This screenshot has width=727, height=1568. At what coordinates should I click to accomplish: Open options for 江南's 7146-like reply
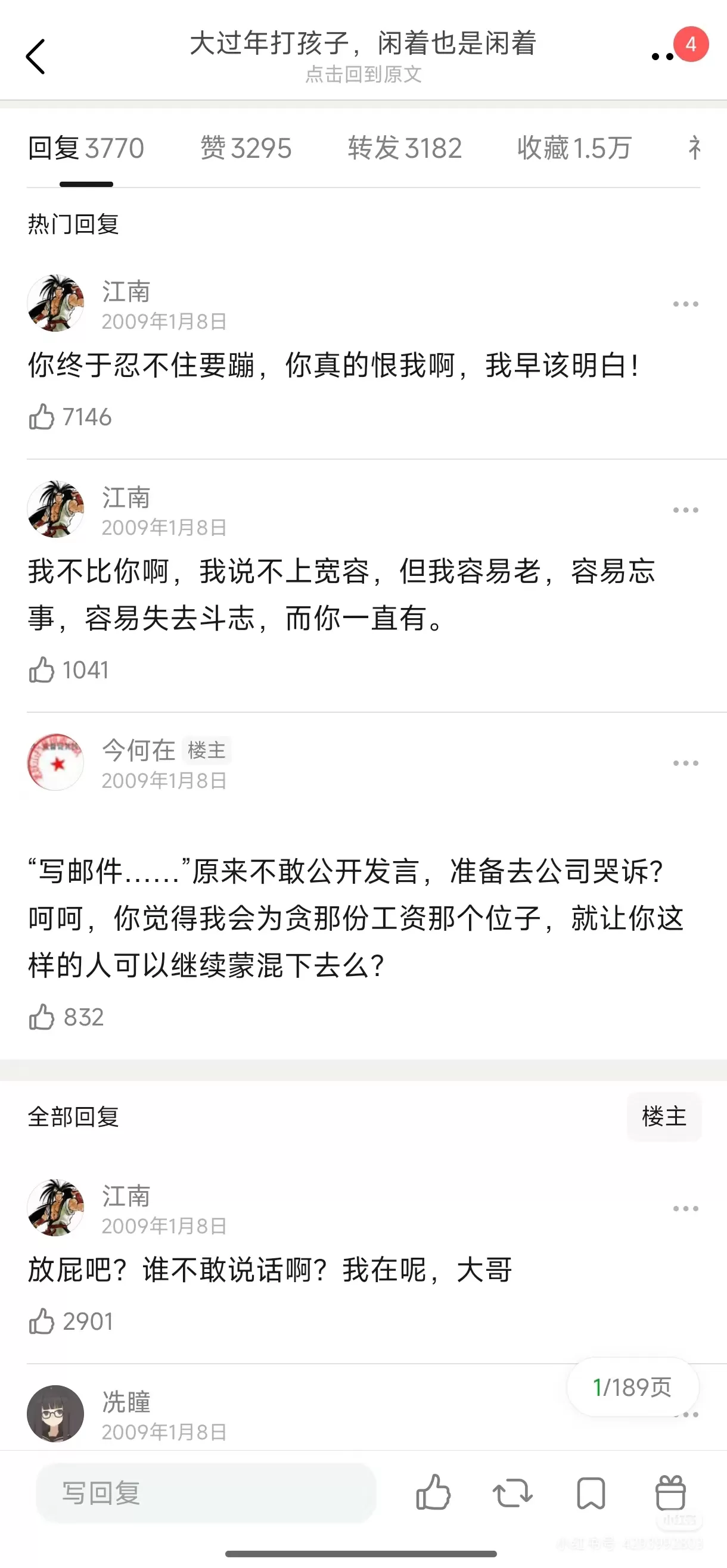coord(686,304)
